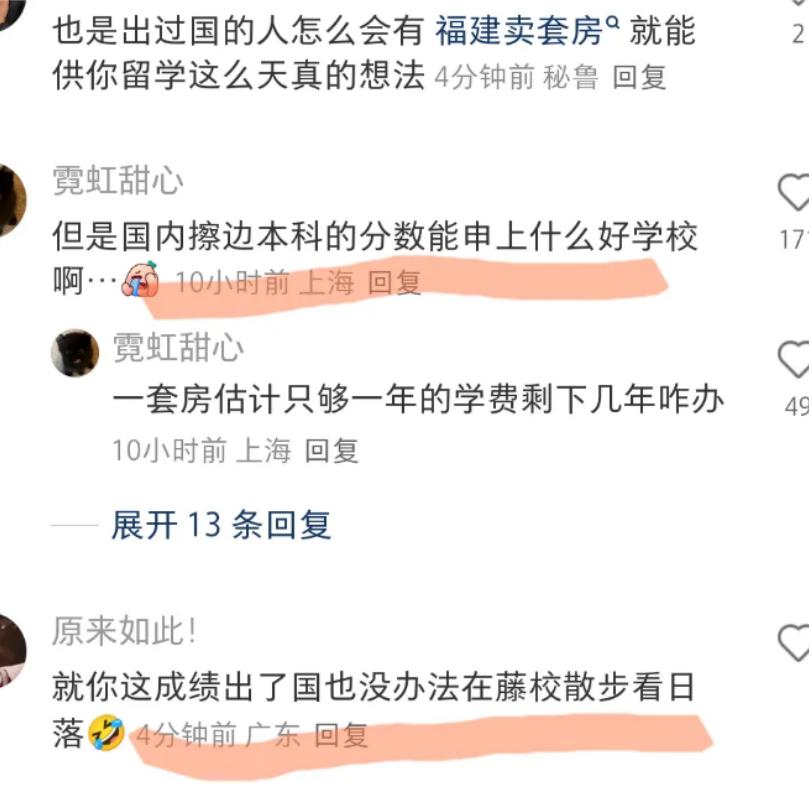Like 原来如此!'s comment about 藤校
Screen dimensions: 809x787
point(794,642)
